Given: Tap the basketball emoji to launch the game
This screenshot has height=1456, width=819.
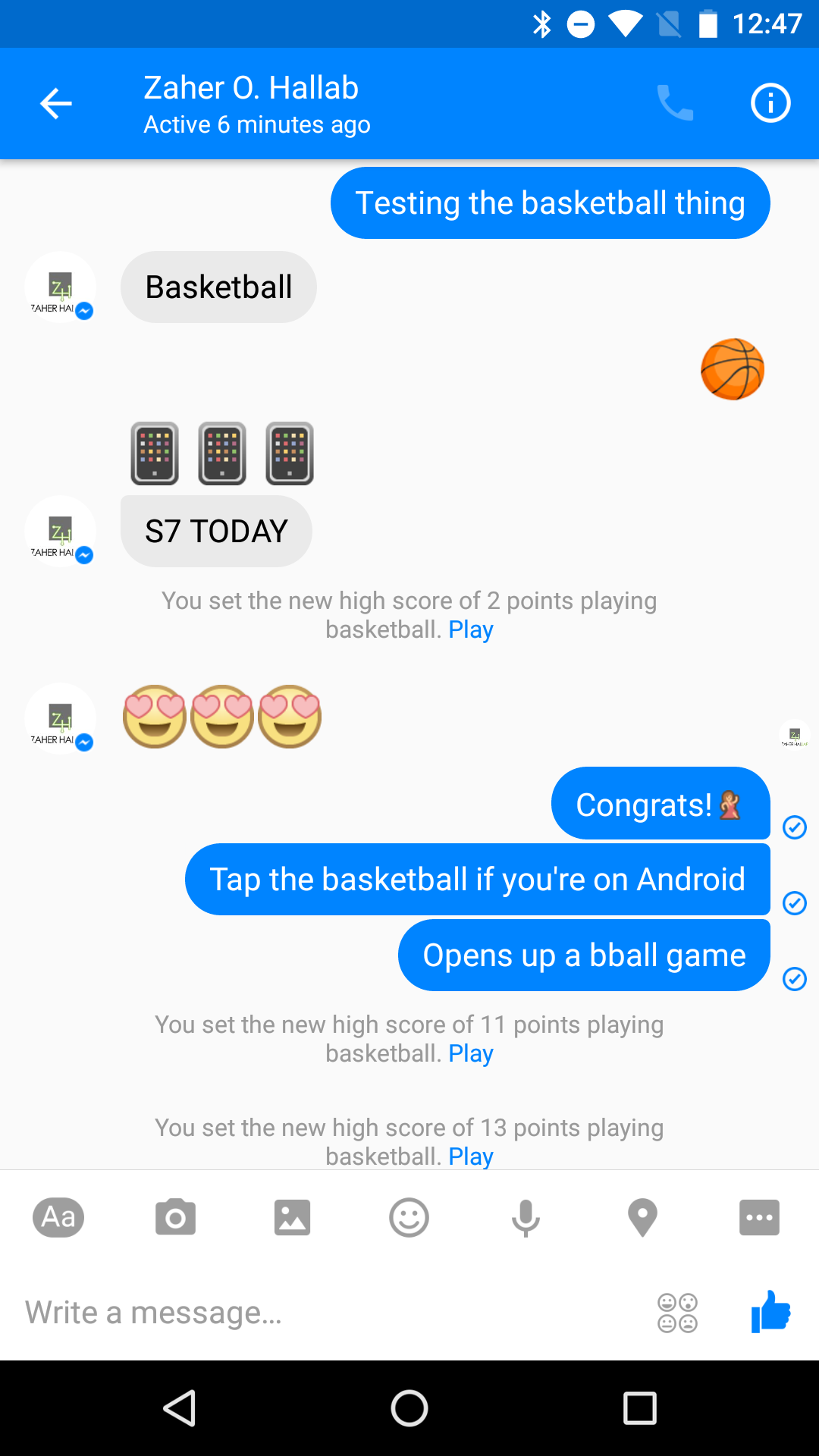Looking at the screenshot, I should [731, 369].
